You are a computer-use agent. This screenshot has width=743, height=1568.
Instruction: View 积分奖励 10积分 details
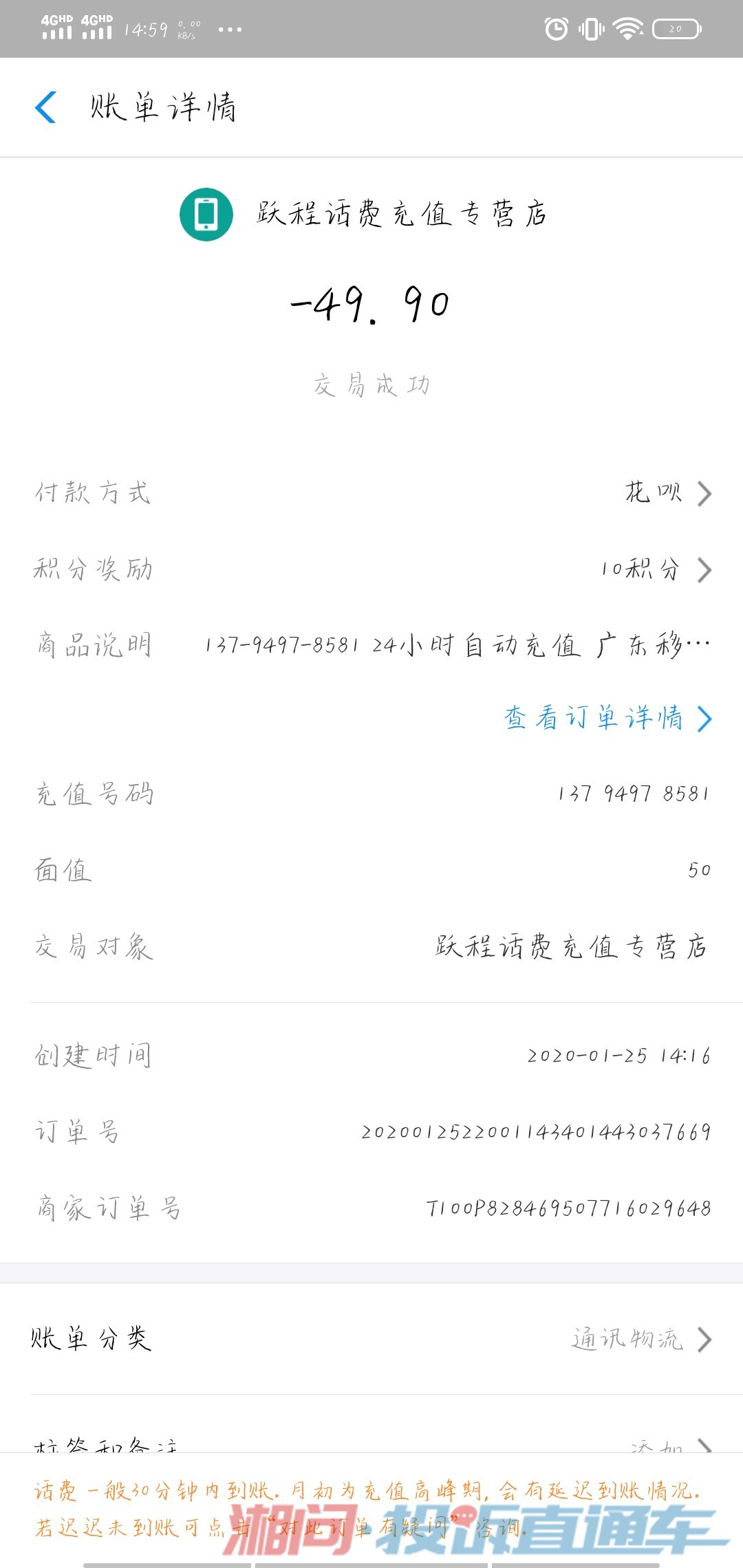coord(654,569)
